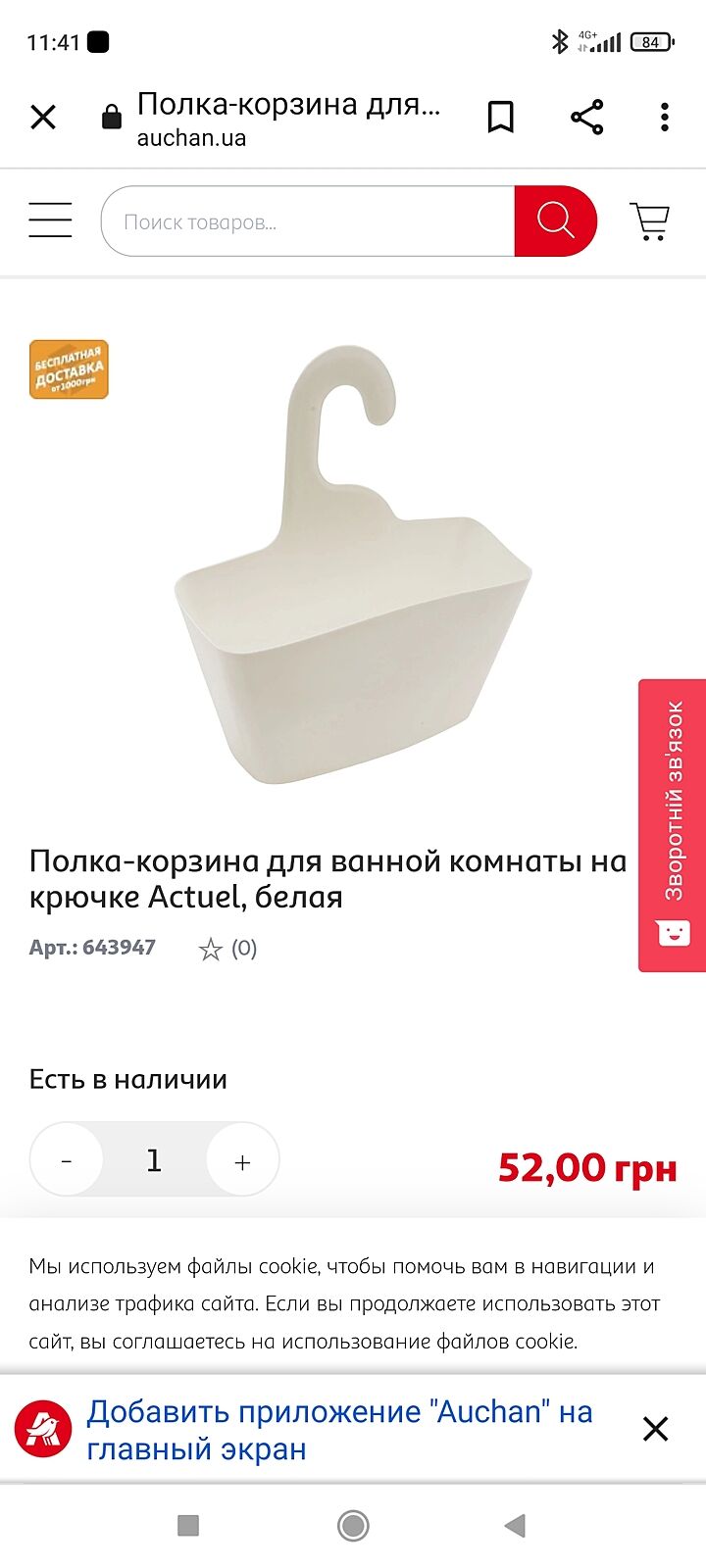Viewport: 706px width, 1568px height.
Task: Share this product page
Action: pos(586,118)
